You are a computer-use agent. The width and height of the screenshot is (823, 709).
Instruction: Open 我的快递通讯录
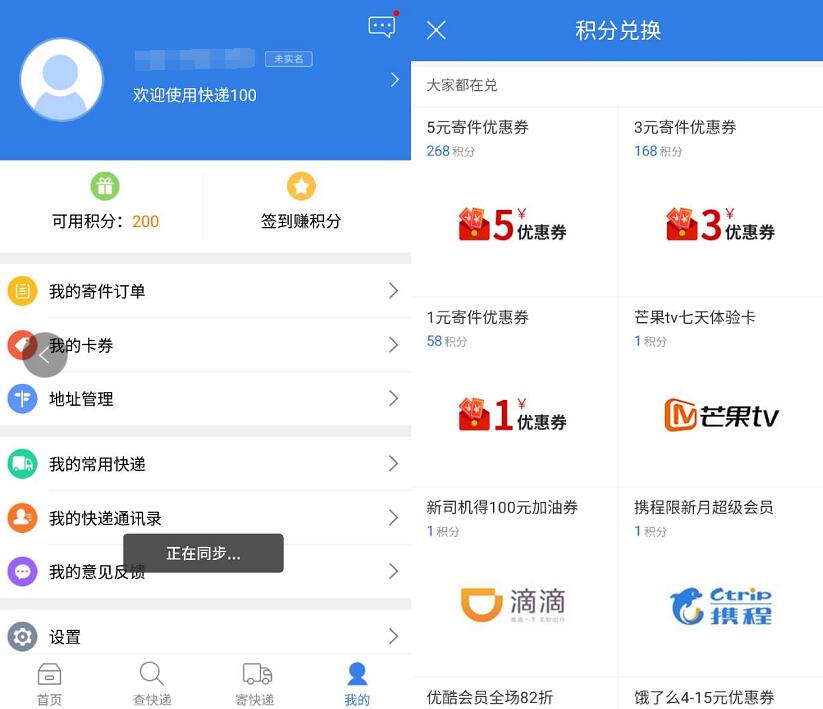(205, 518)
